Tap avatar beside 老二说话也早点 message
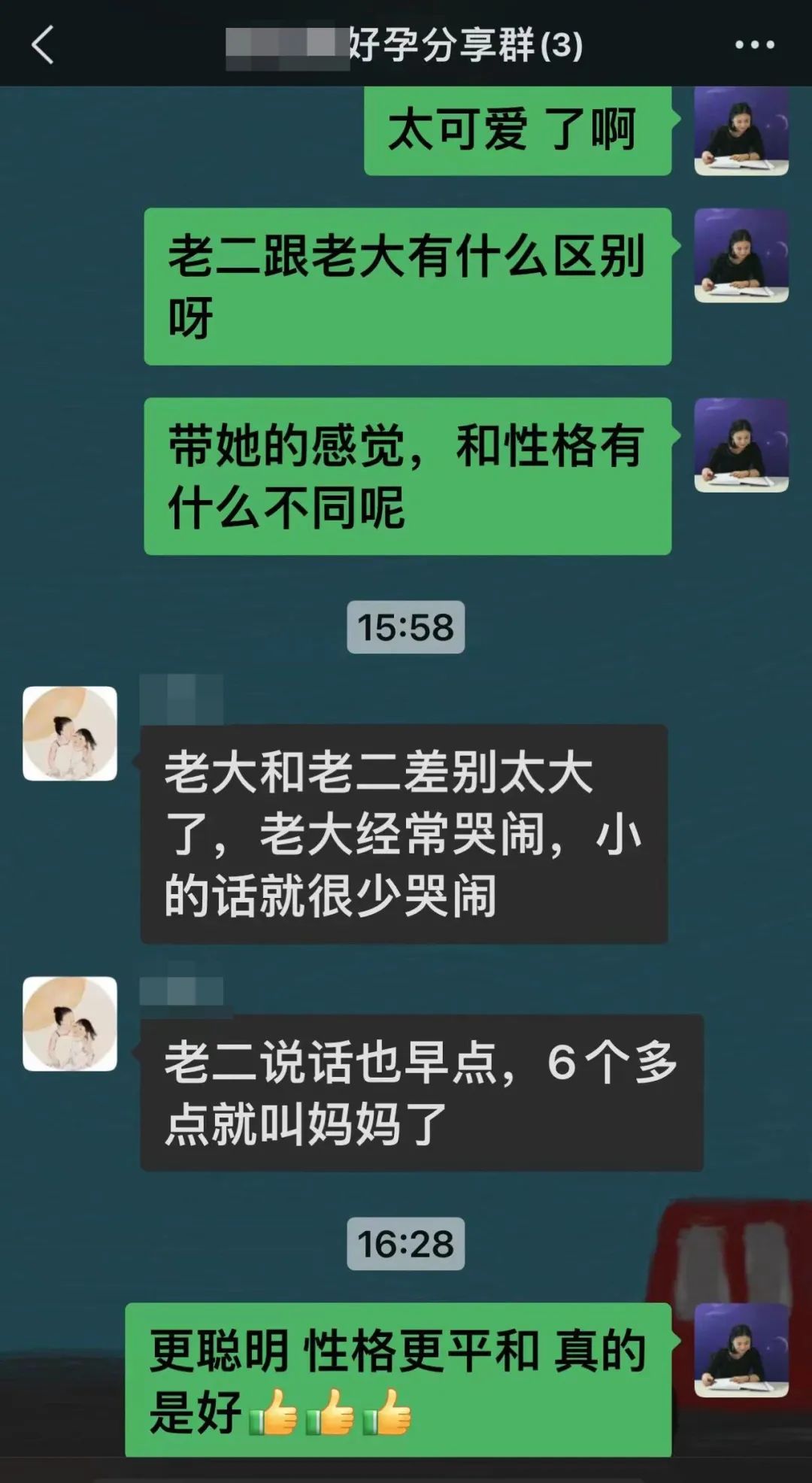This screenshot has height=1483, width=812. click(x=70, y=1024)
